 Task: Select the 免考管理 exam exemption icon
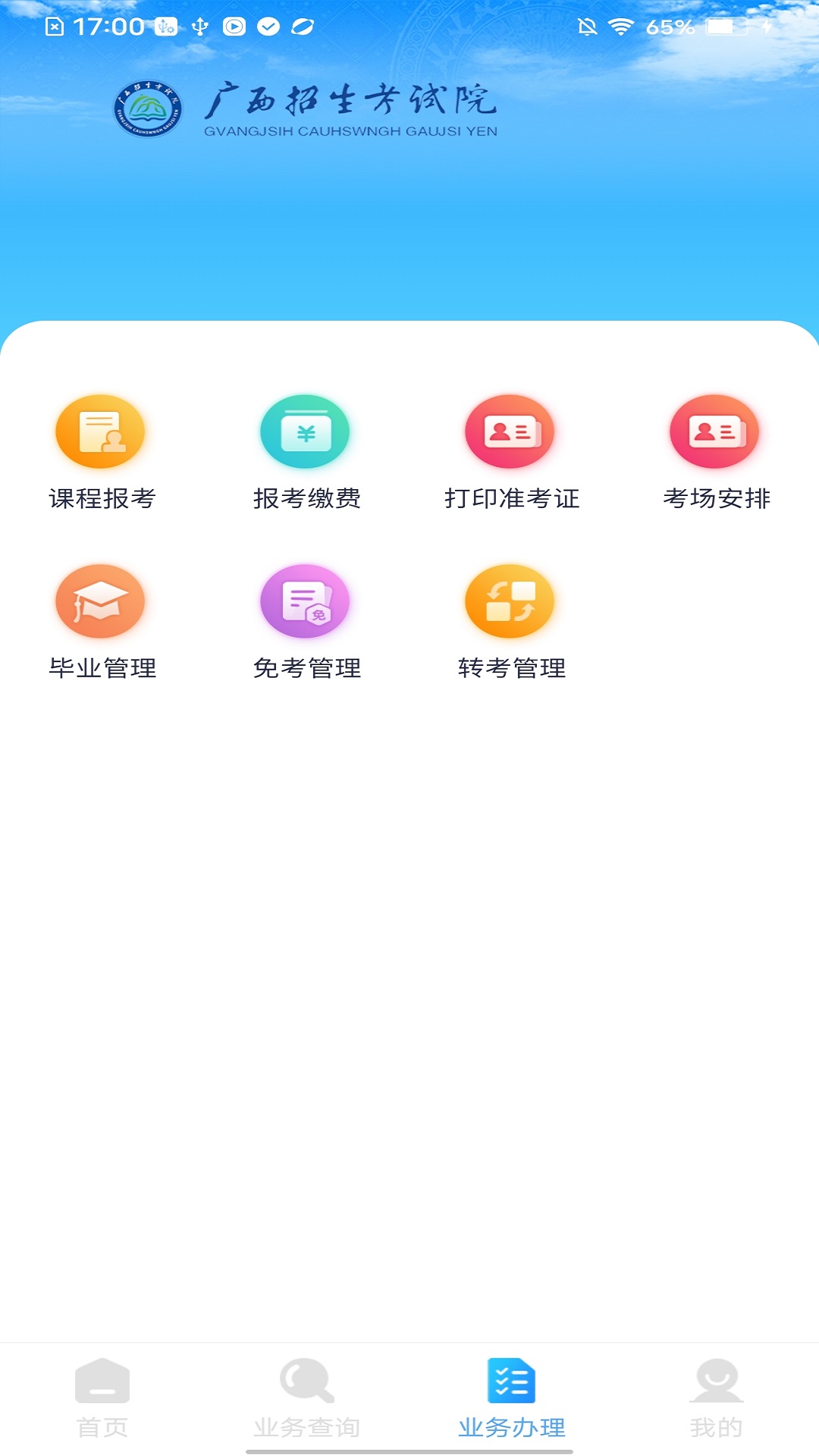[305, 601]
